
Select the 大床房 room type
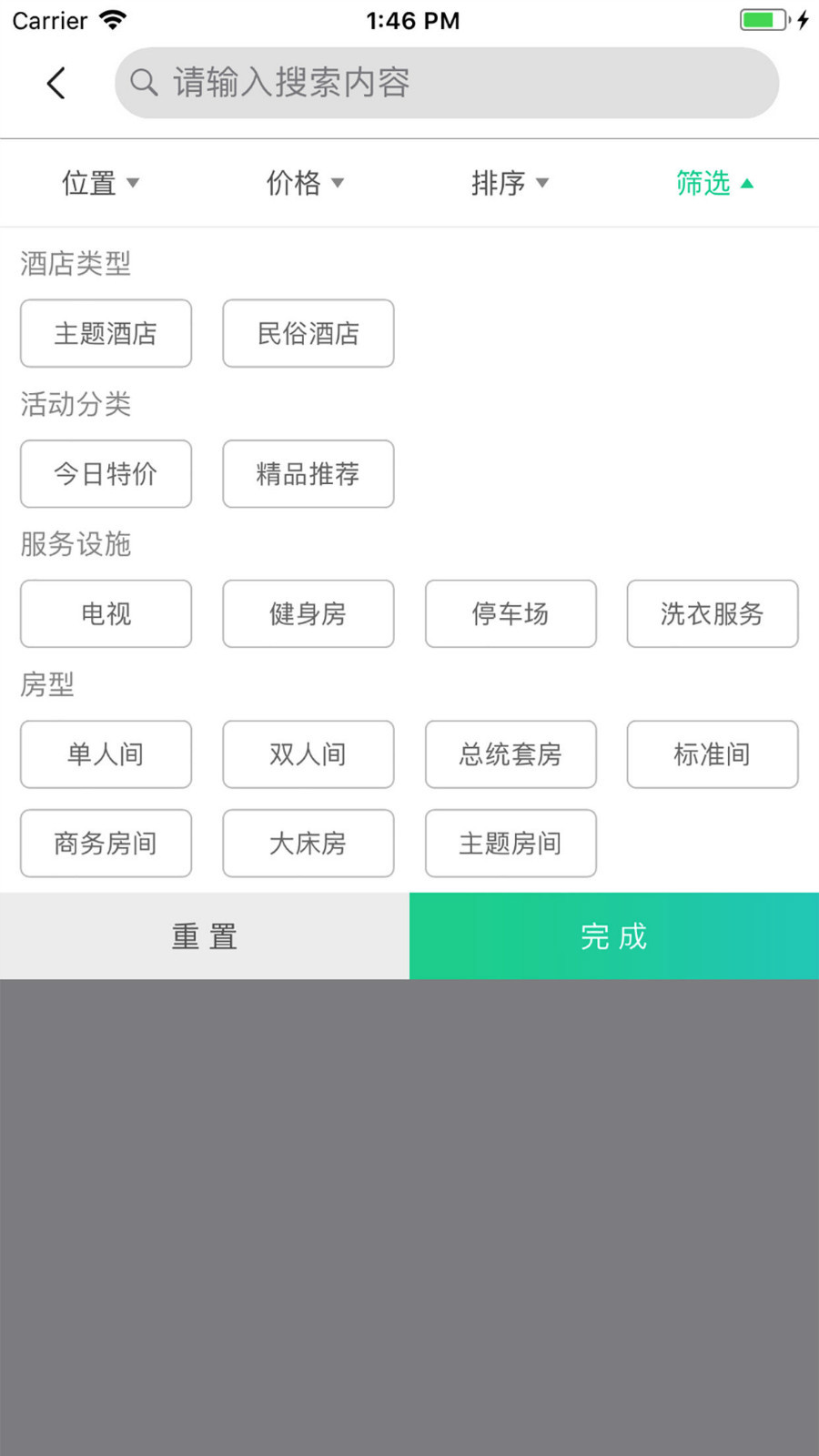pyautogui.click(x=308, y=843)
